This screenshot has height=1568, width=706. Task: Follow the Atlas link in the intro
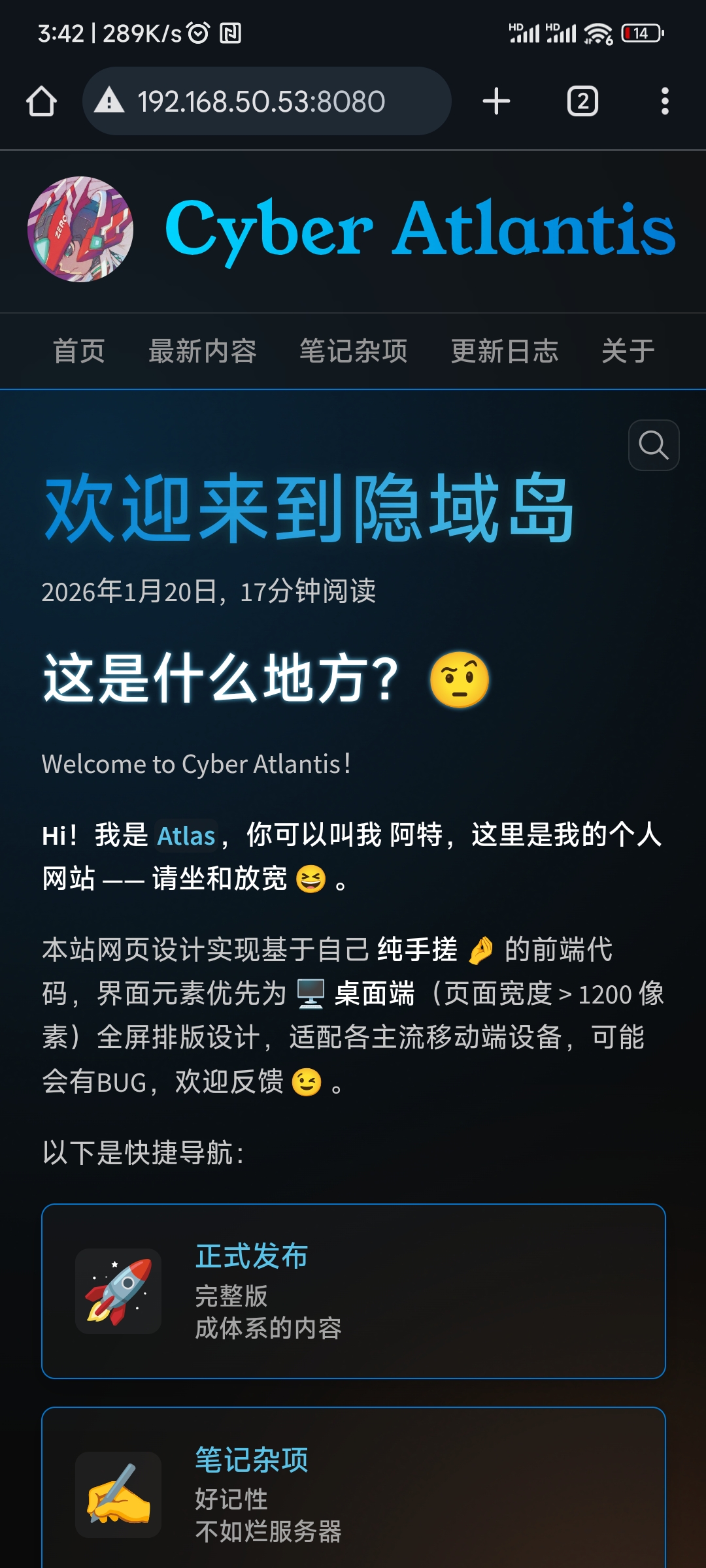[x=186, y=836]
